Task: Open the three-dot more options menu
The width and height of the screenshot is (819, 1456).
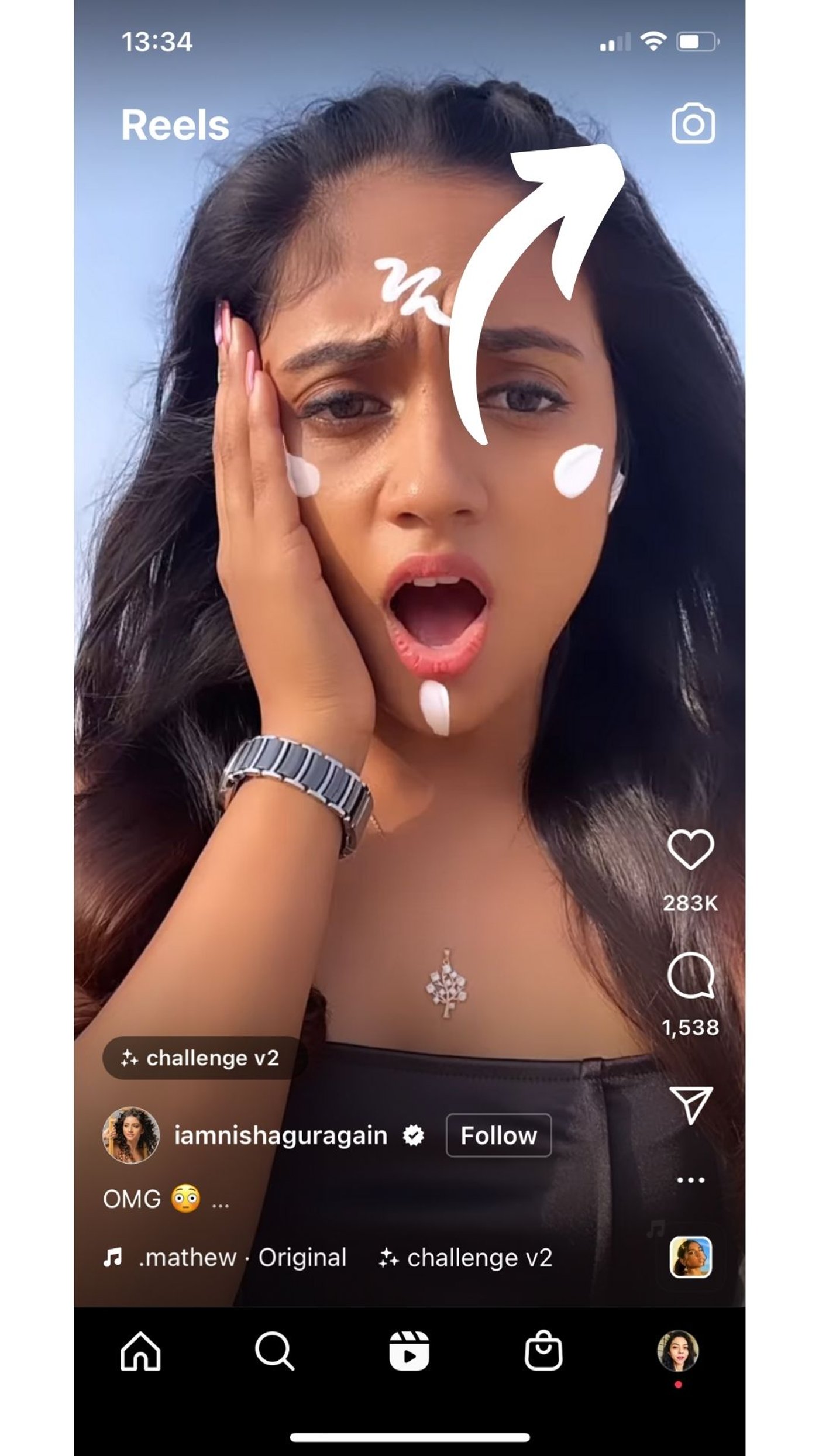Action: coord(690,1180)
